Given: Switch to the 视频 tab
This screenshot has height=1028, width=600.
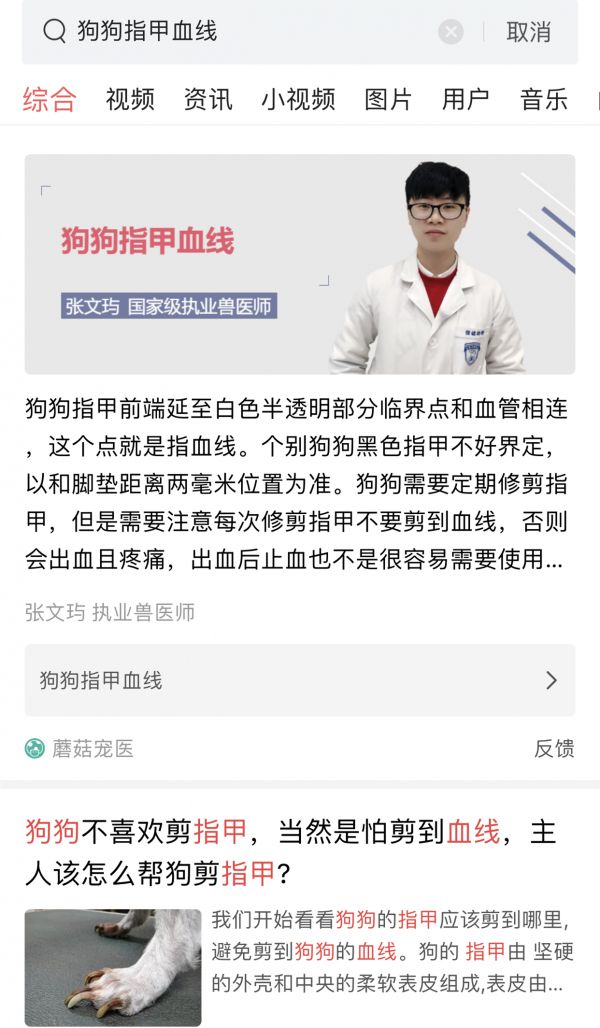Looking at the screenshot, I should [x=130, y=99].
